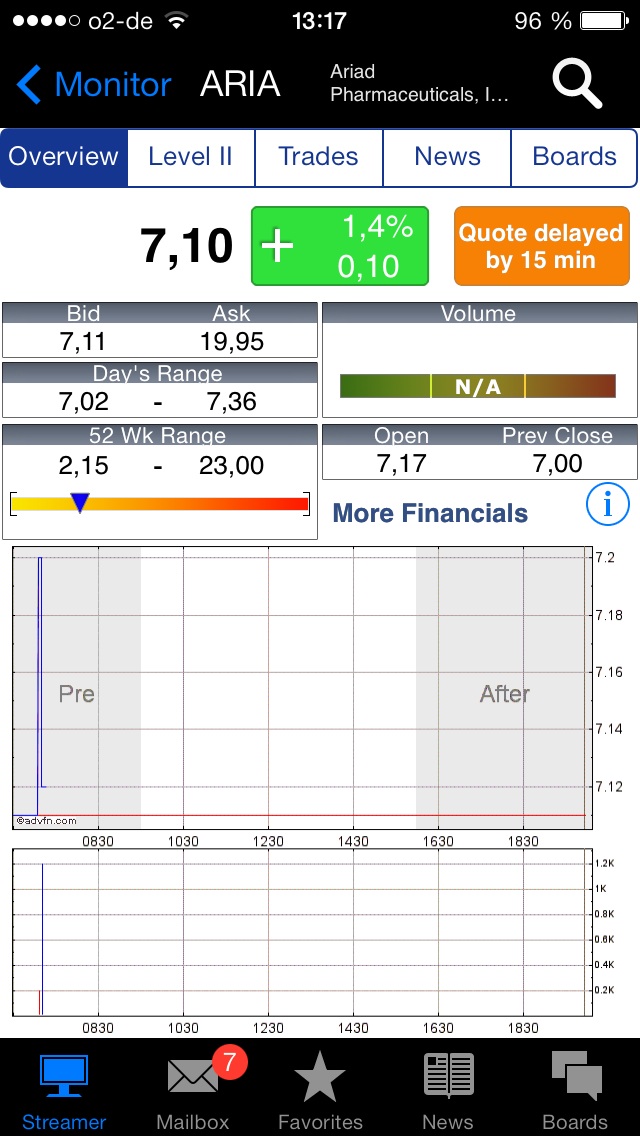Viewport: 640px width, 1136px height.
Task: Open the Mailbox with 7 unread
Action: pos(193,1090)
